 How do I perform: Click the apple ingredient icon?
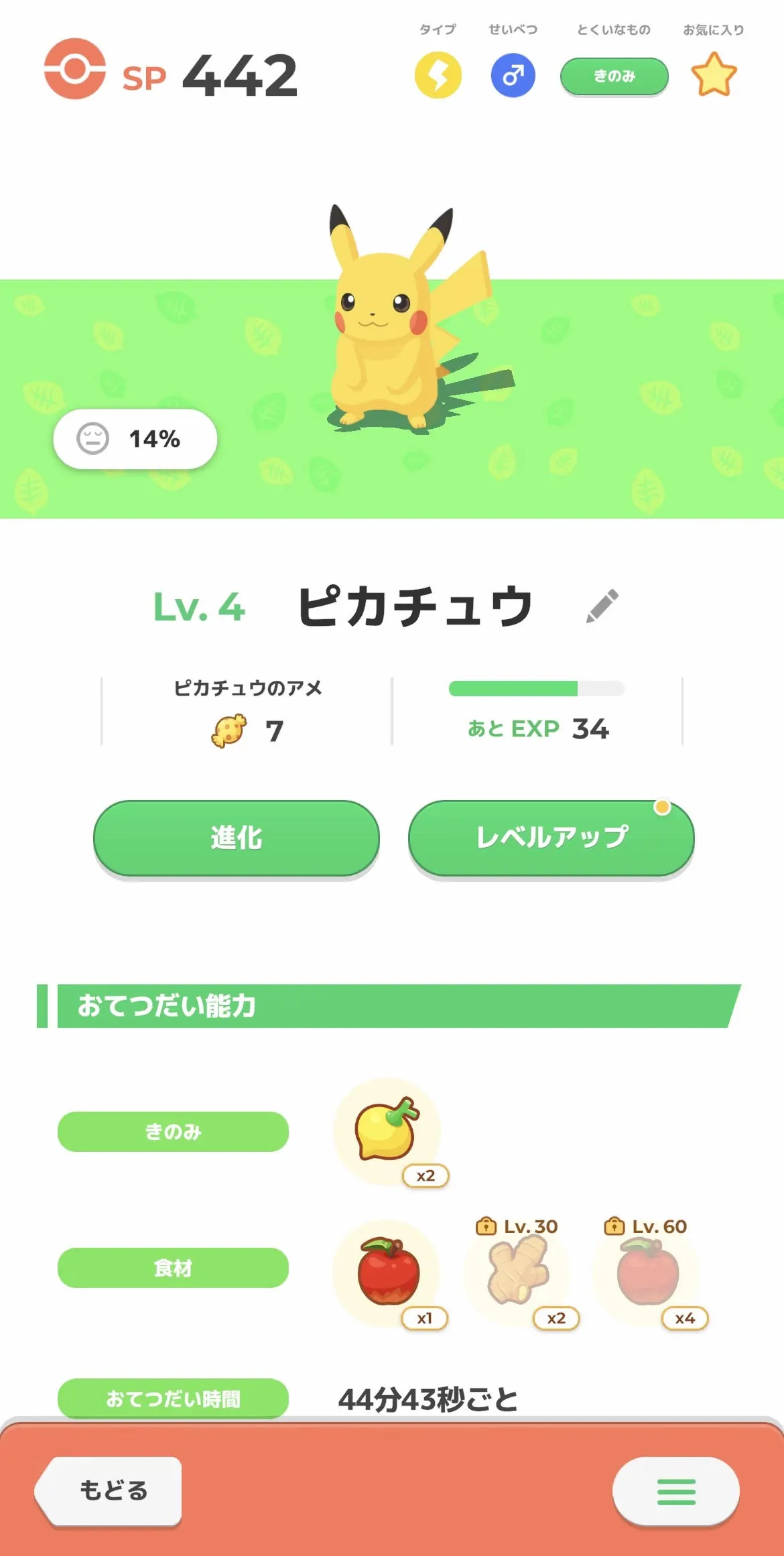point(387,1272)
